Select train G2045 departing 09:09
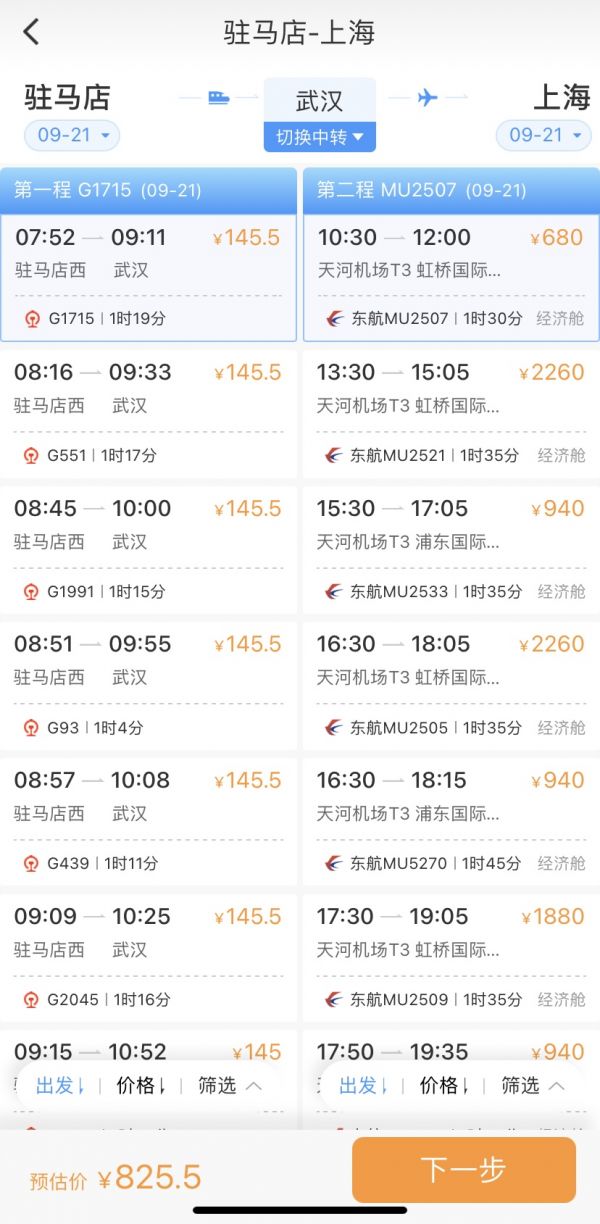 [149, 957]
